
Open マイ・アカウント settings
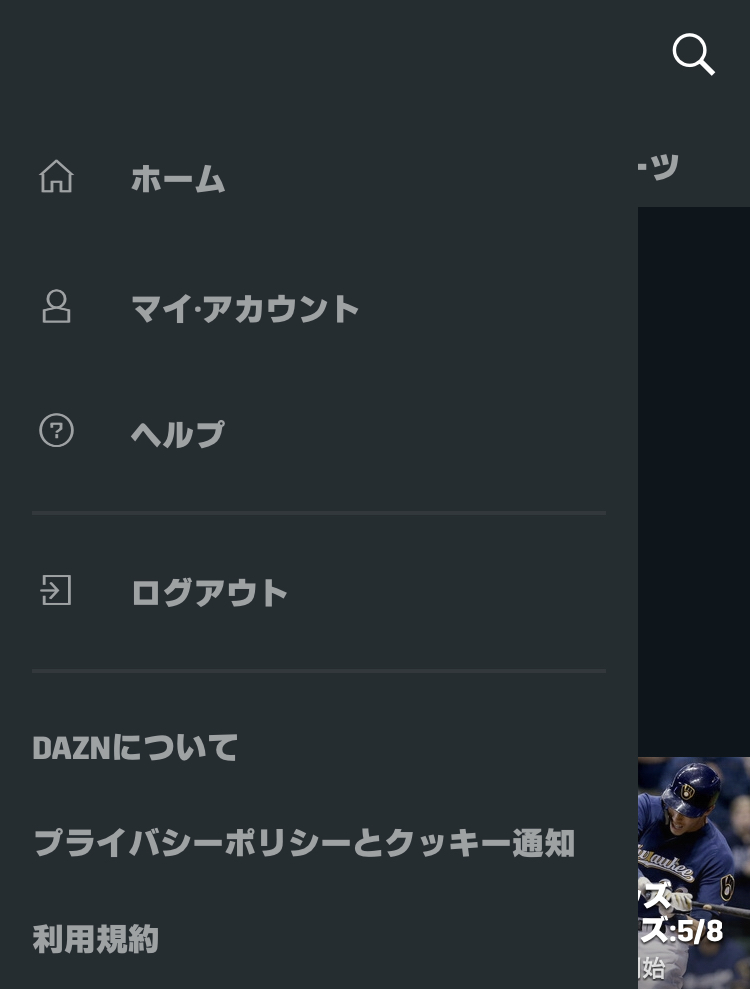244,308
